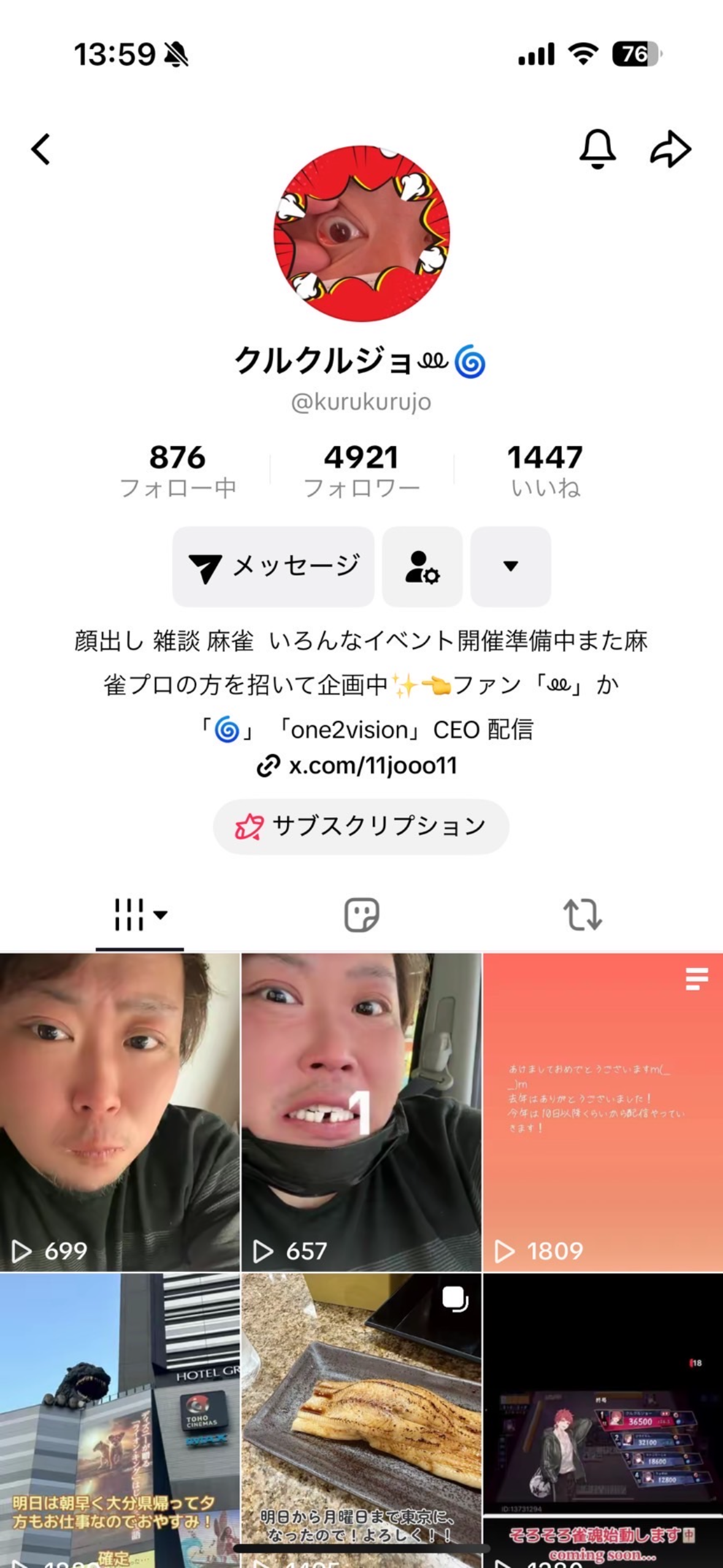Open the notifications bell for this profile
Viewport: 723px width, 1568px height.
597,149
